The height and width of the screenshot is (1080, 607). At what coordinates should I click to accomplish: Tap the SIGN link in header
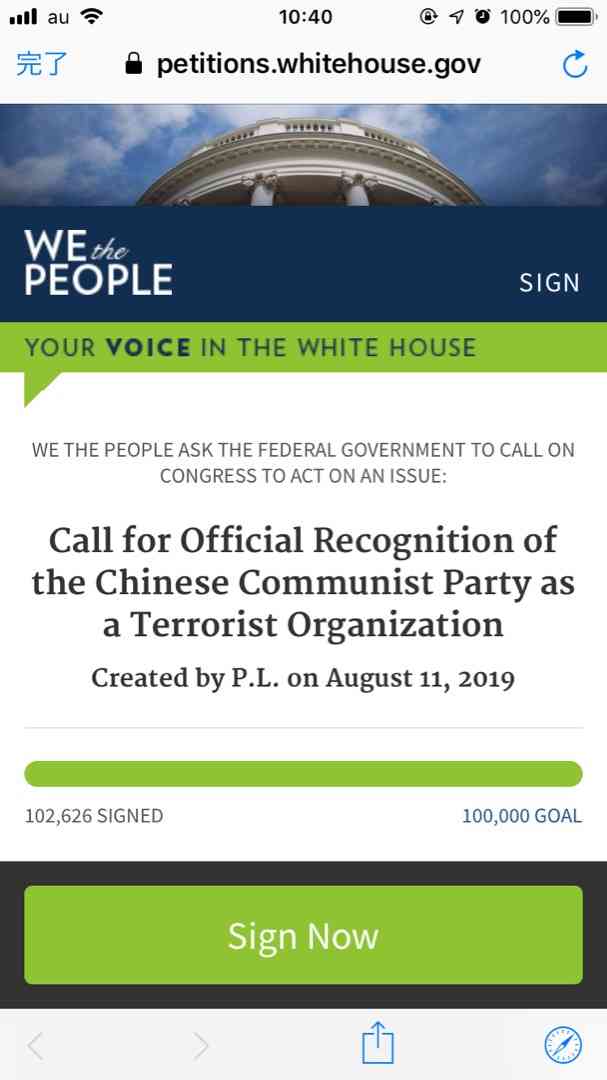(549, 282)
